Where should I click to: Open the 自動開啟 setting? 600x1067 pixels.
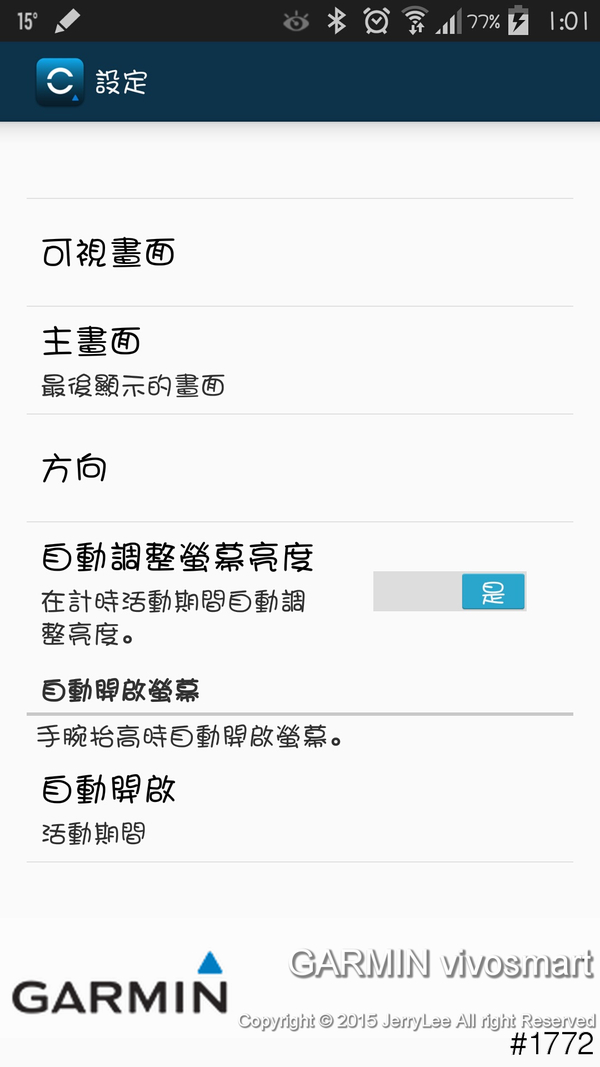click(x=298, y=808)
